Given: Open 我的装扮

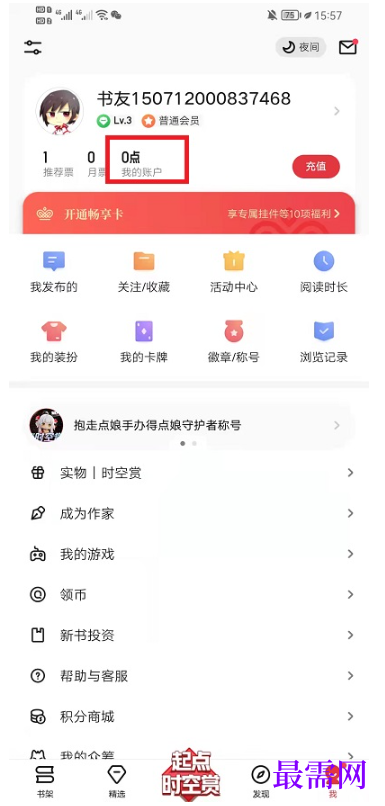Looking at the screenshot, I should 53,342.
